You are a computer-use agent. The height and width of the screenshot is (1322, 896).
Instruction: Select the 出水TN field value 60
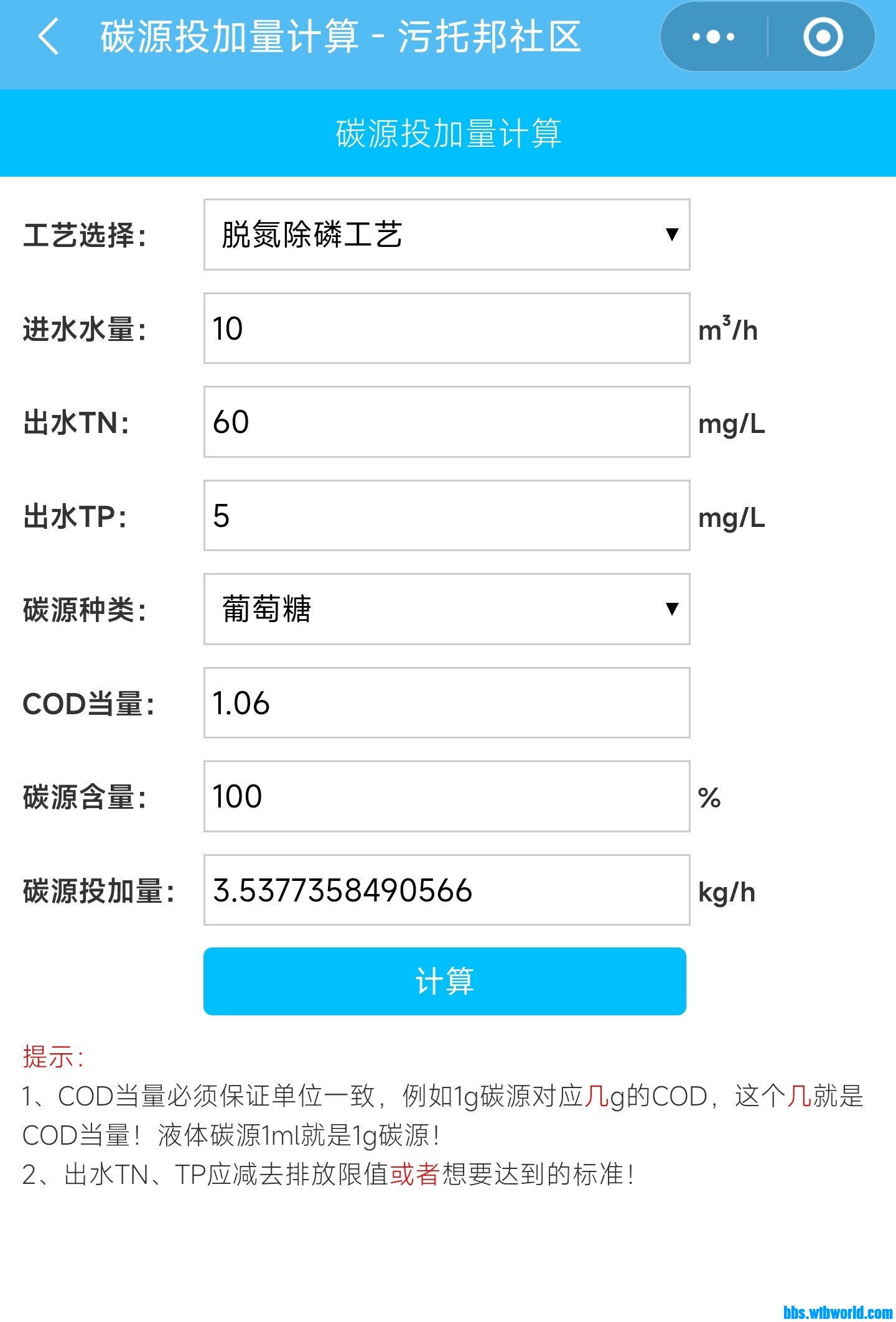point(446,423)
